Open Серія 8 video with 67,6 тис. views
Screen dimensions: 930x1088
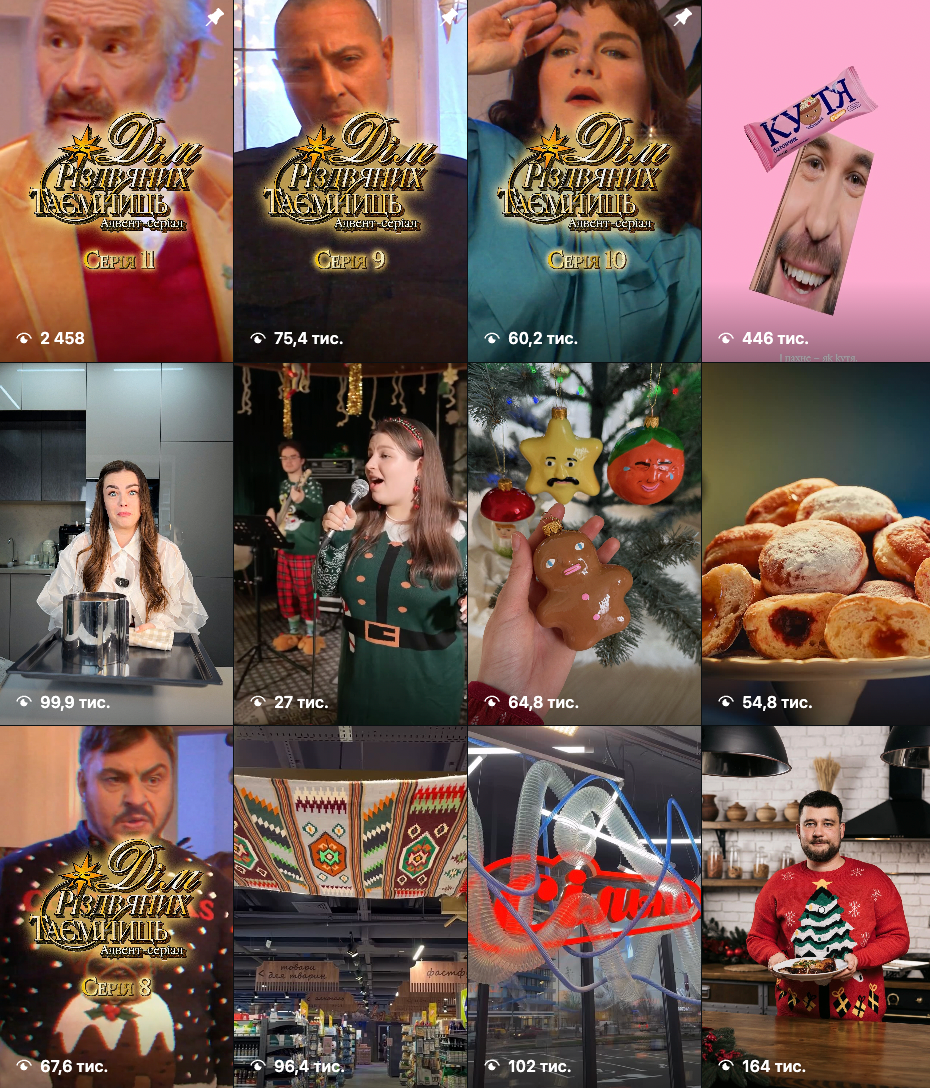(116, 906)
